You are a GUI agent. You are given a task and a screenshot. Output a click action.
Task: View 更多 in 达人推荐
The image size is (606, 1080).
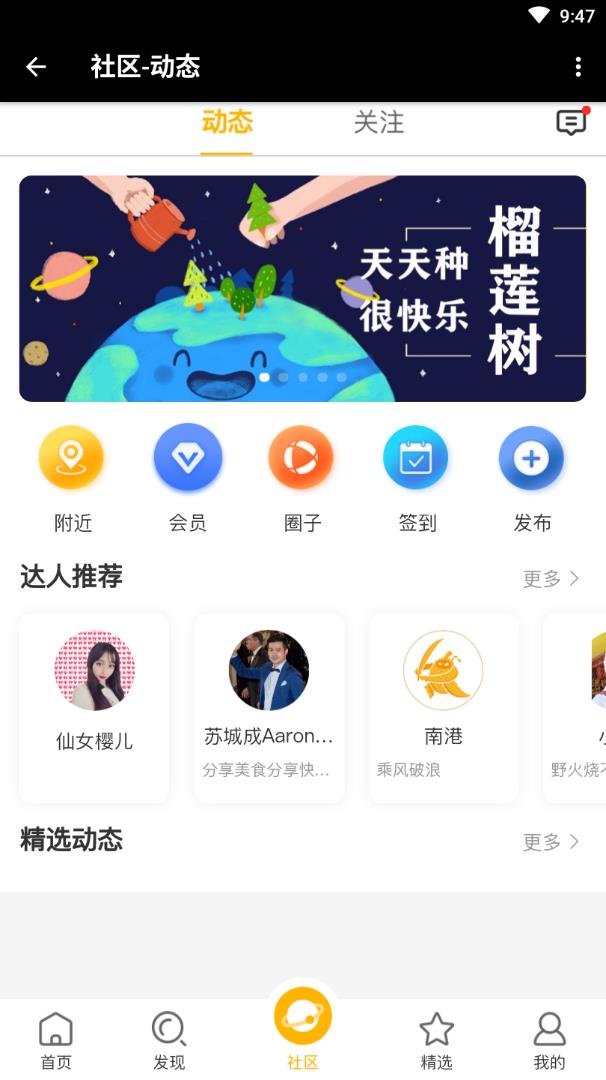[551, 579]
